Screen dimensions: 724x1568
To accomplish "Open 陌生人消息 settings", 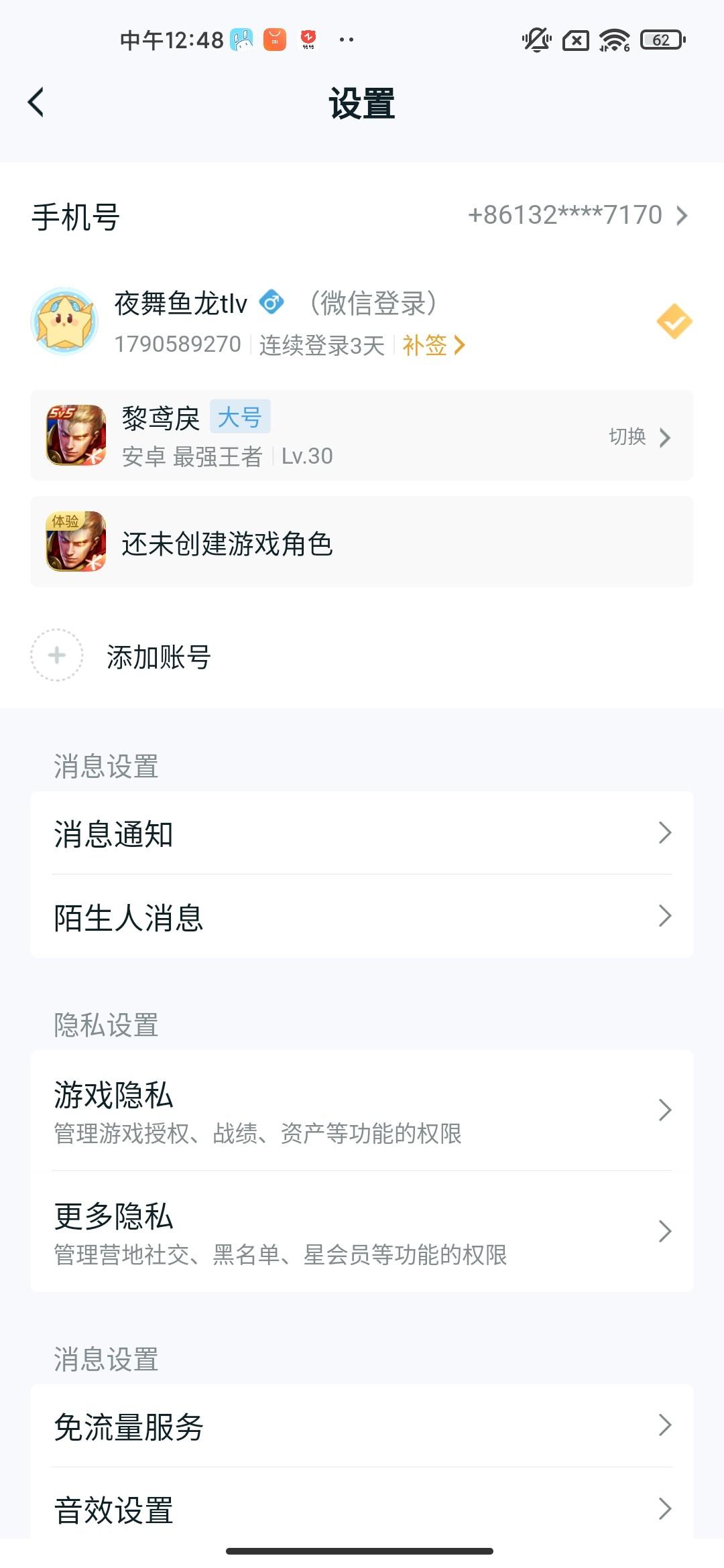I will tap(362, 917).
